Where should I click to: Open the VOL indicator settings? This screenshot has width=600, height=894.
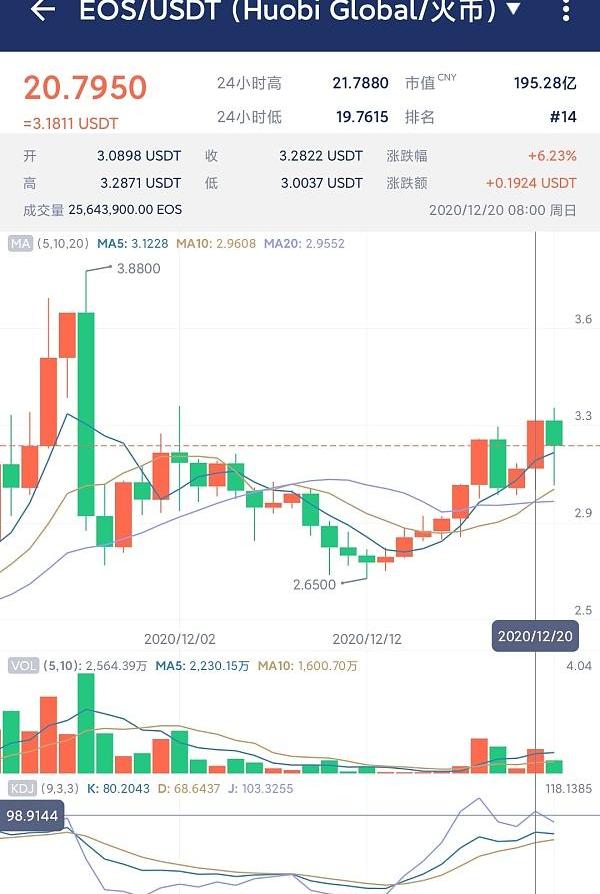point(22,665)
